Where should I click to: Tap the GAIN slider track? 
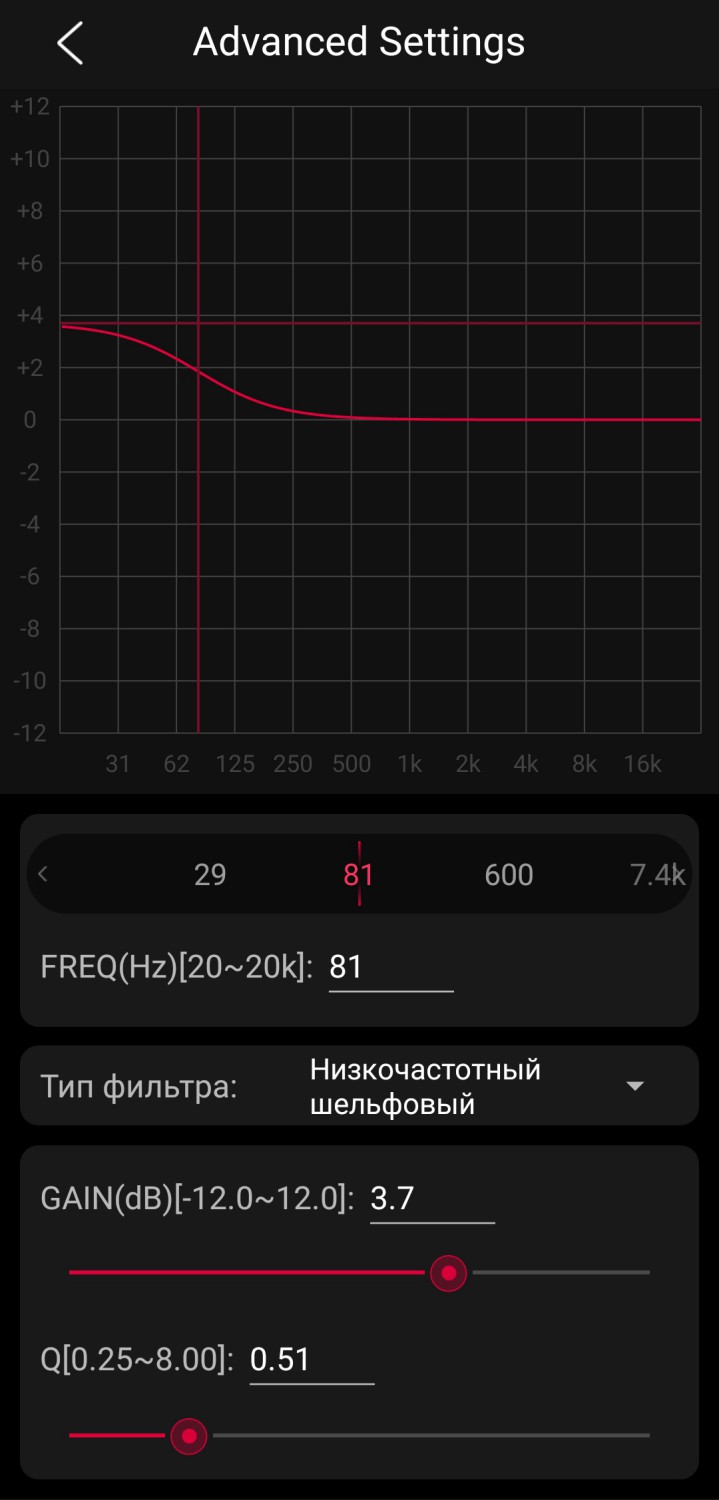coord(560,1273)
